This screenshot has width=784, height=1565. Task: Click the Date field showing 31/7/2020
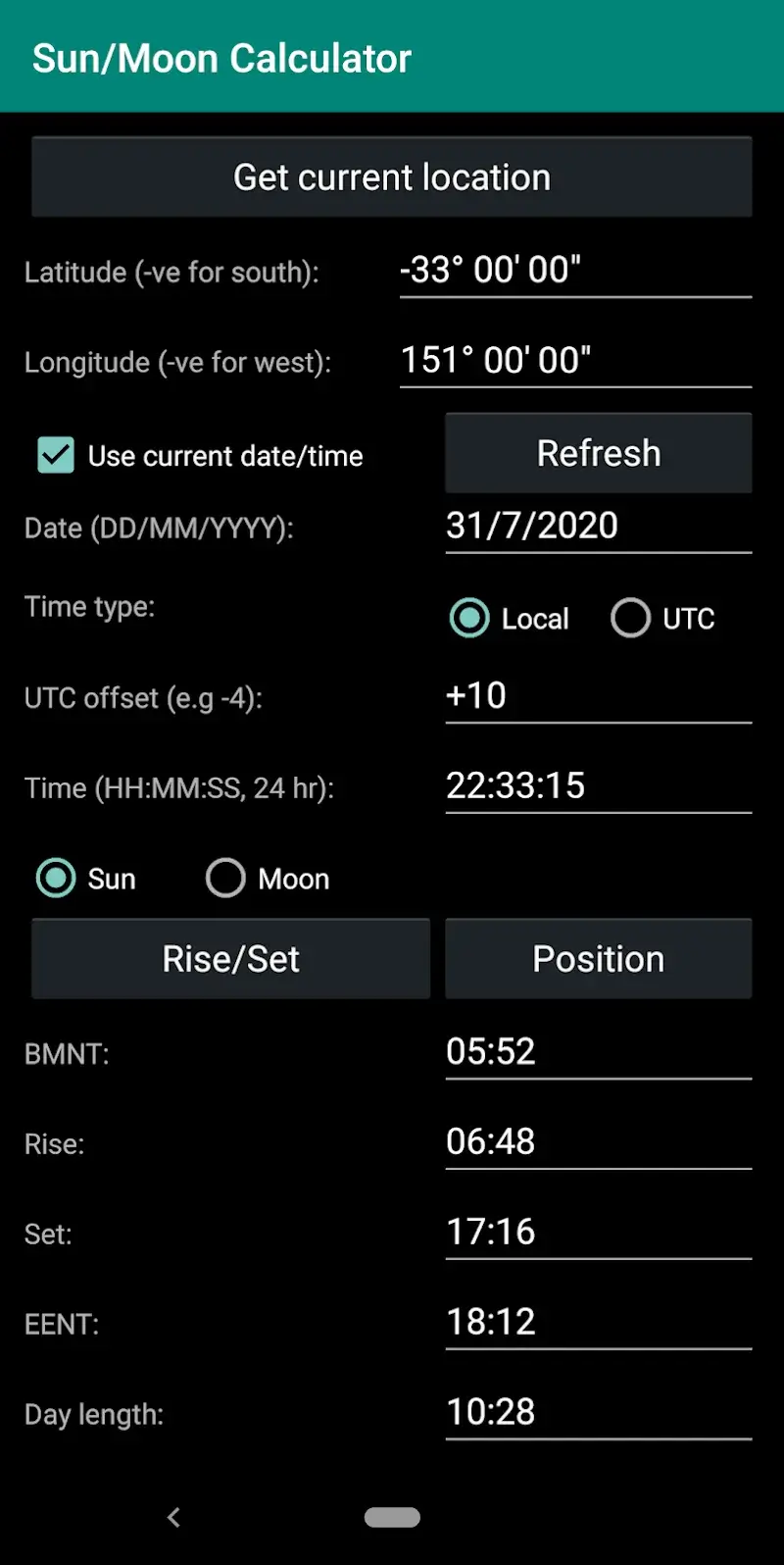pyautogui.click(x=598, y=527)
